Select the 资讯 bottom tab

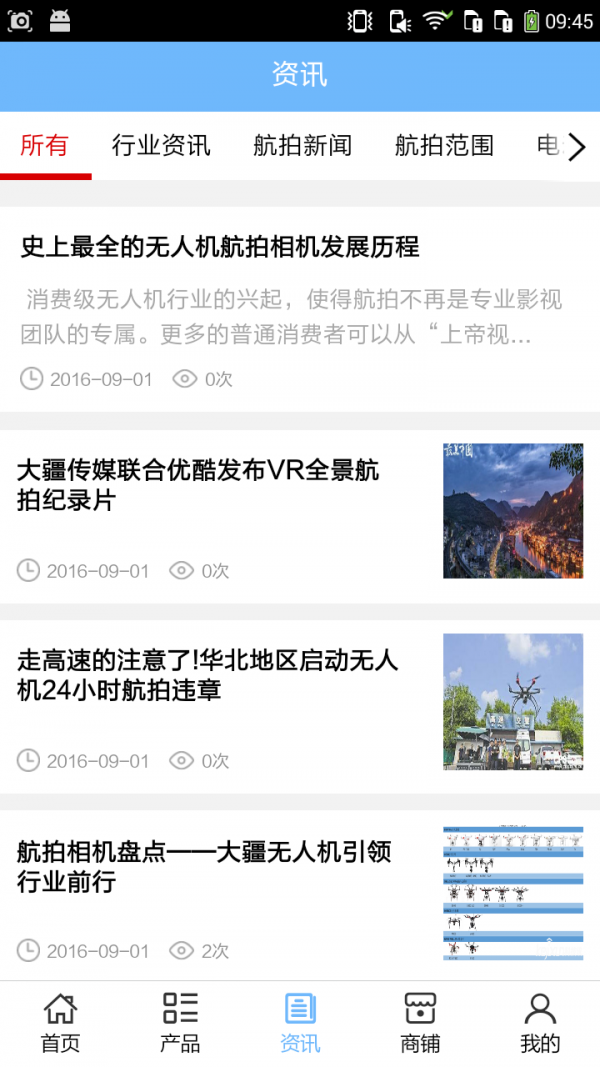pos(300,1024)
